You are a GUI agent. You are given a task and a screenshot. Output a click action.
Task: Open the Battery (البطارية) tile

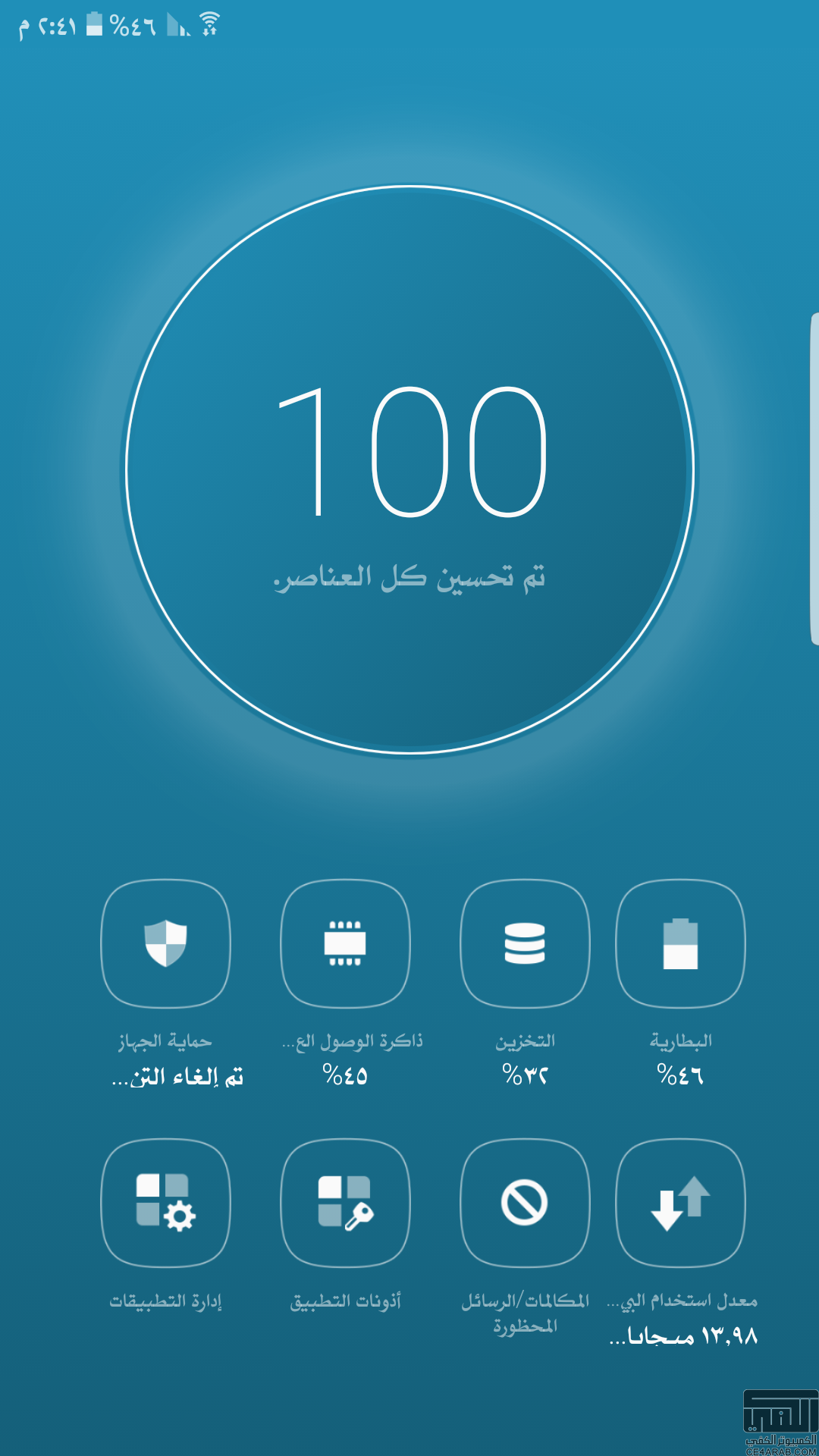[x=680, y=944]
